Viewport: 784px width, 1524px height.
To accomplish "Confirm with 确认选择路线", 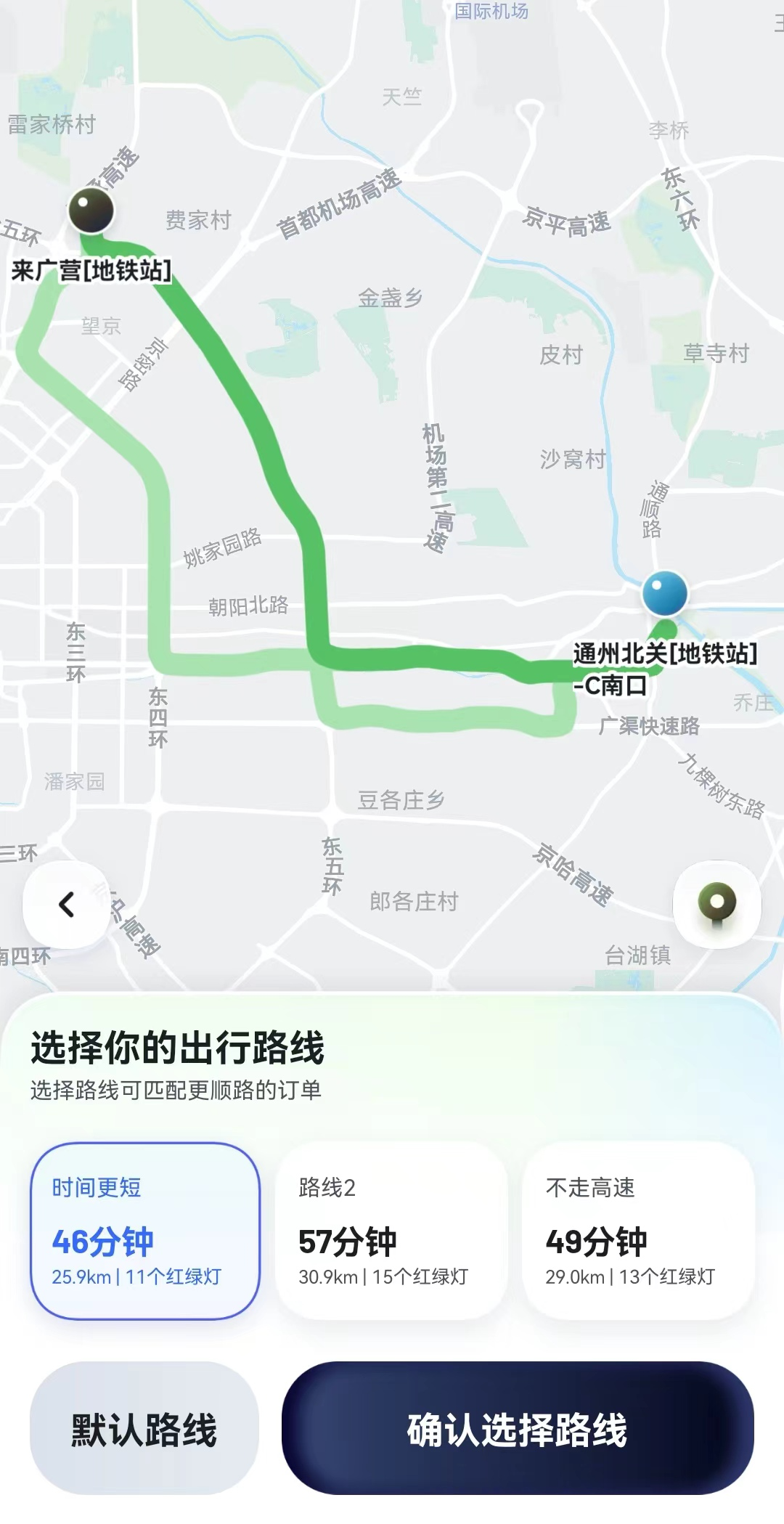I will point(517,1429).
